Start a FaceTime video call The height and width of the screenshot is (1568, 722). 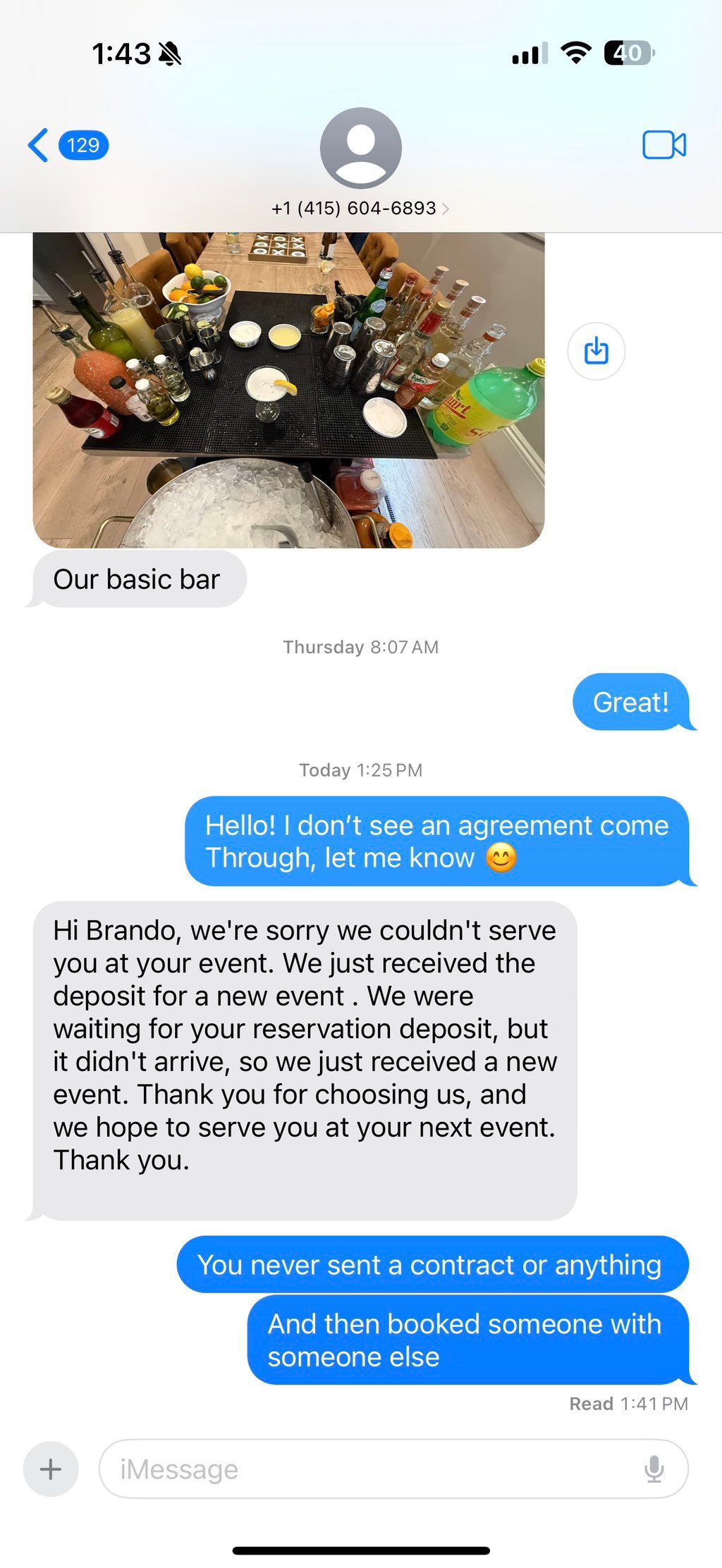click(x=663, y=145)
